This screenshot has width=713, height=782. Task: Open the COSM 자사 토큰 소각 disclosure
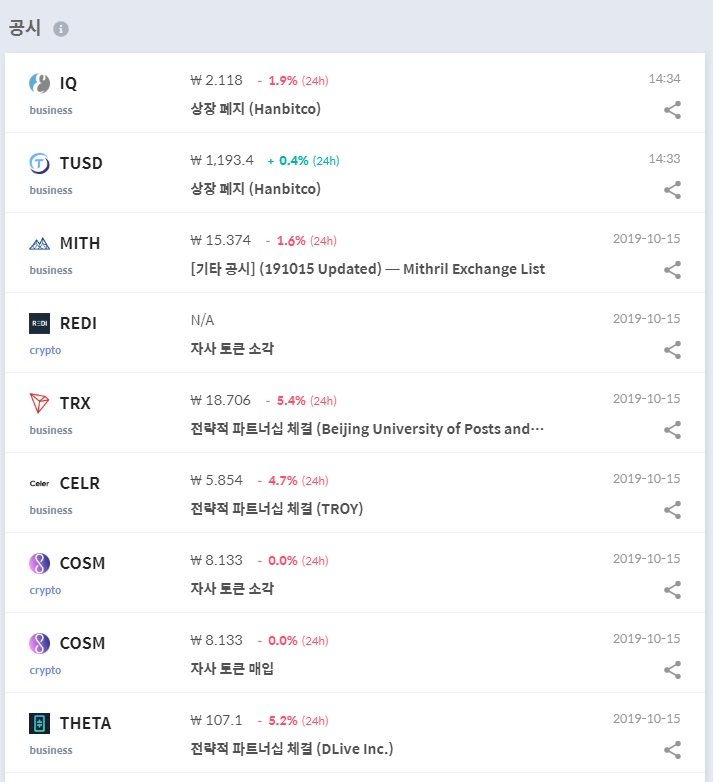pos(232,589)
